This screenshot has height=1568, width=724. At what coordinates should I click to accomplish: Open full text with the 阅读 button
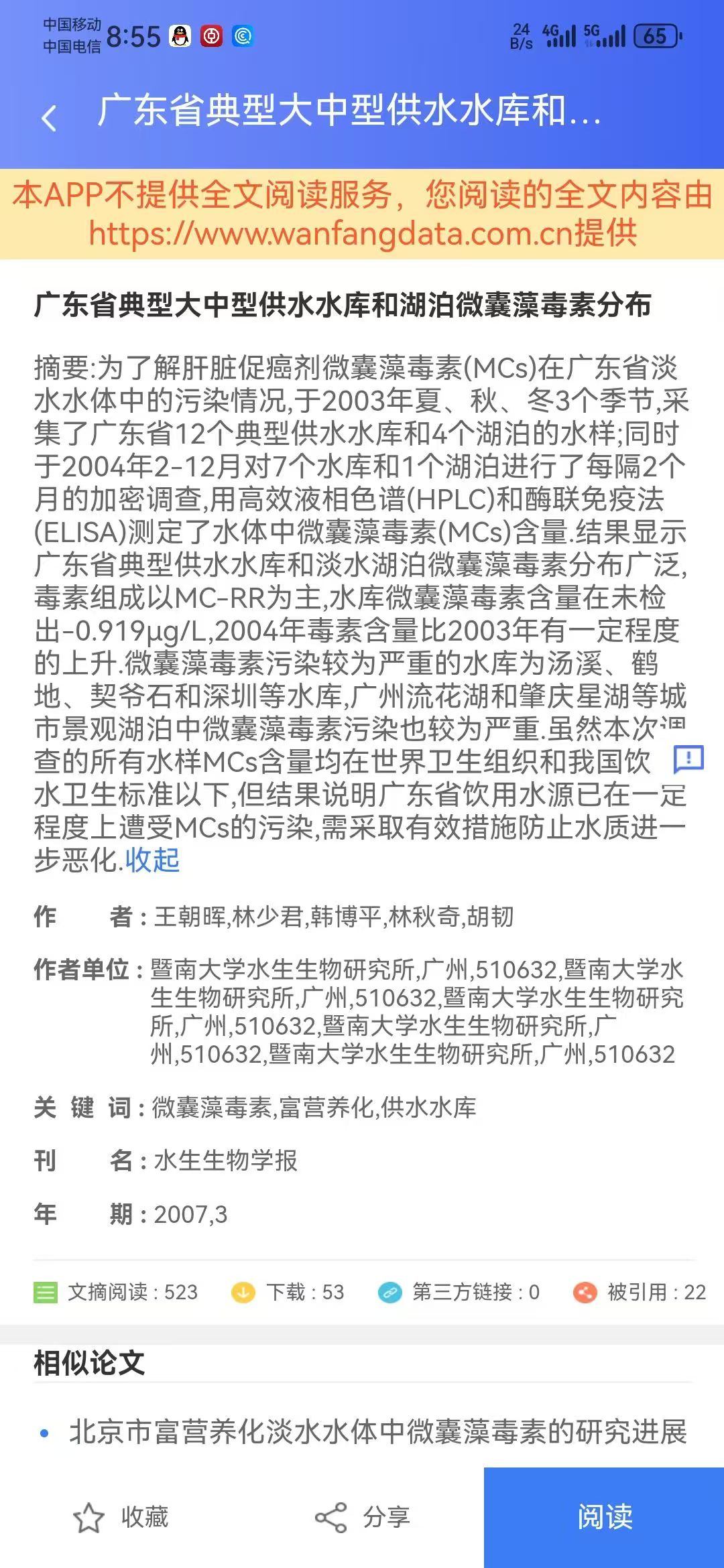click(604, 1517)
